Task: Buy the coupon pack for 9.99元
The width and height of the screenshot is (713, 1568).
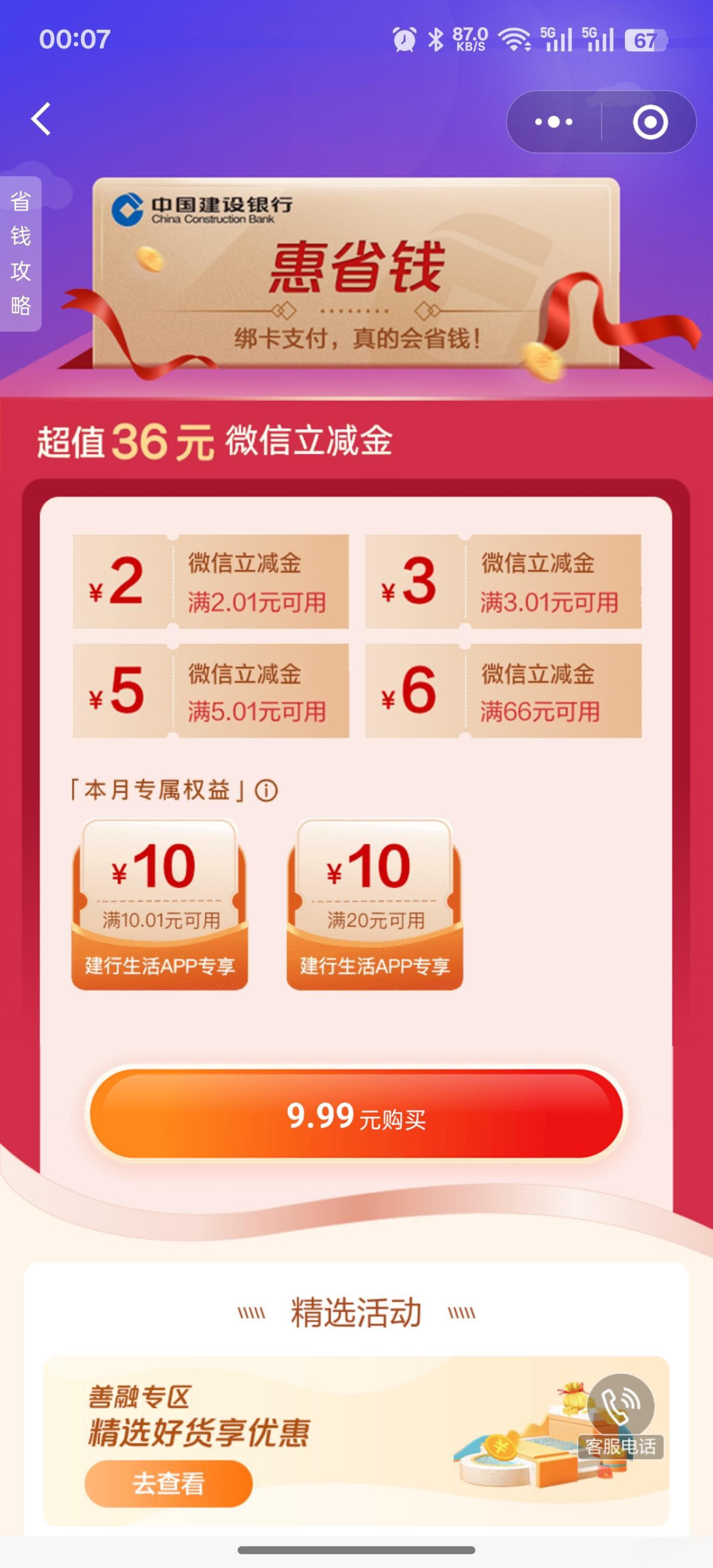Action: pyautogui.click(x=356, y=1115)
